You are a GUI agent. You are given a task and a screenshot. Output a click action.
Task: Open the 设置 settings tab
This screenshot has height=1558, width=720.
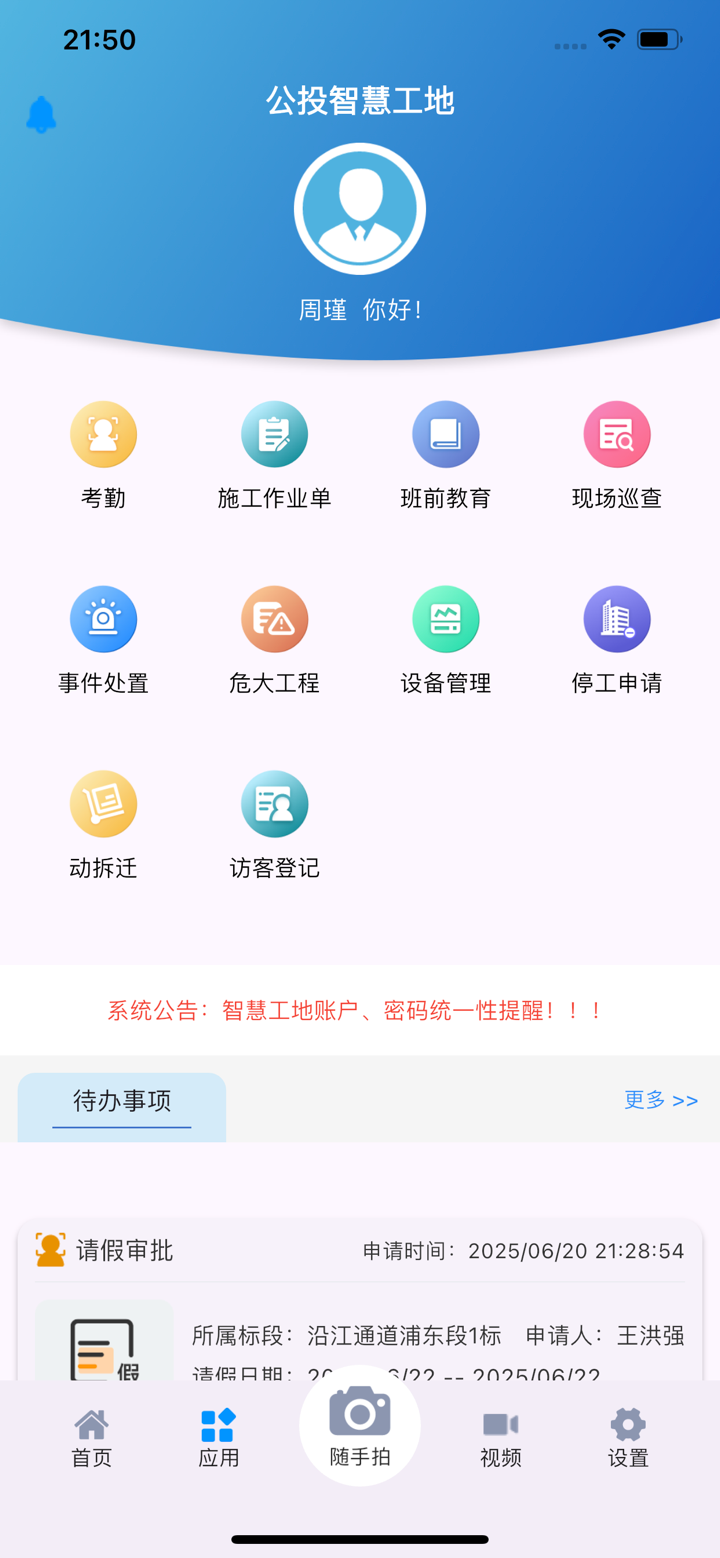(x=627, y=1435)
